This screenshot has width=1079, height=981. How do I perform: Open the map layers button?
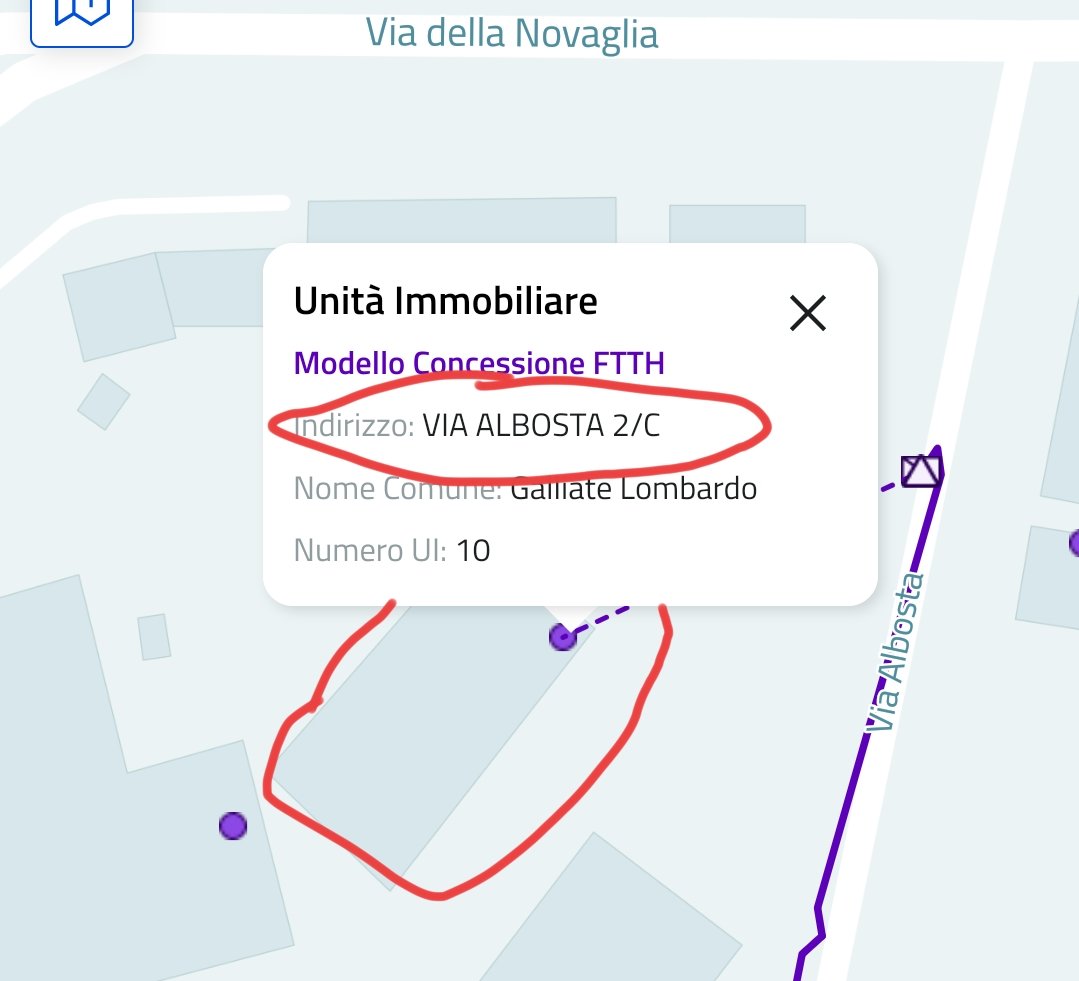tap(82, 15)
